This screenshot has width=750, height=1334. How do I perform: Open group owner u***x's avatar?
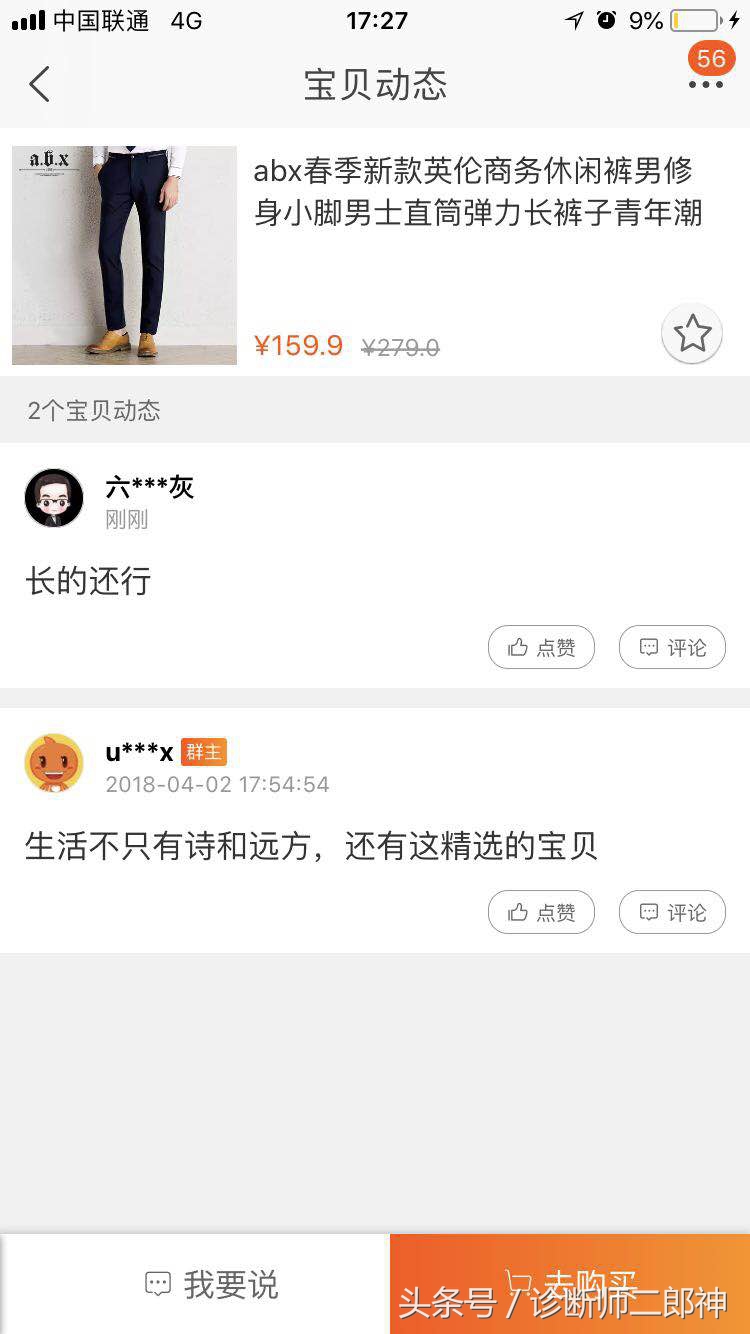pos(55,762)
